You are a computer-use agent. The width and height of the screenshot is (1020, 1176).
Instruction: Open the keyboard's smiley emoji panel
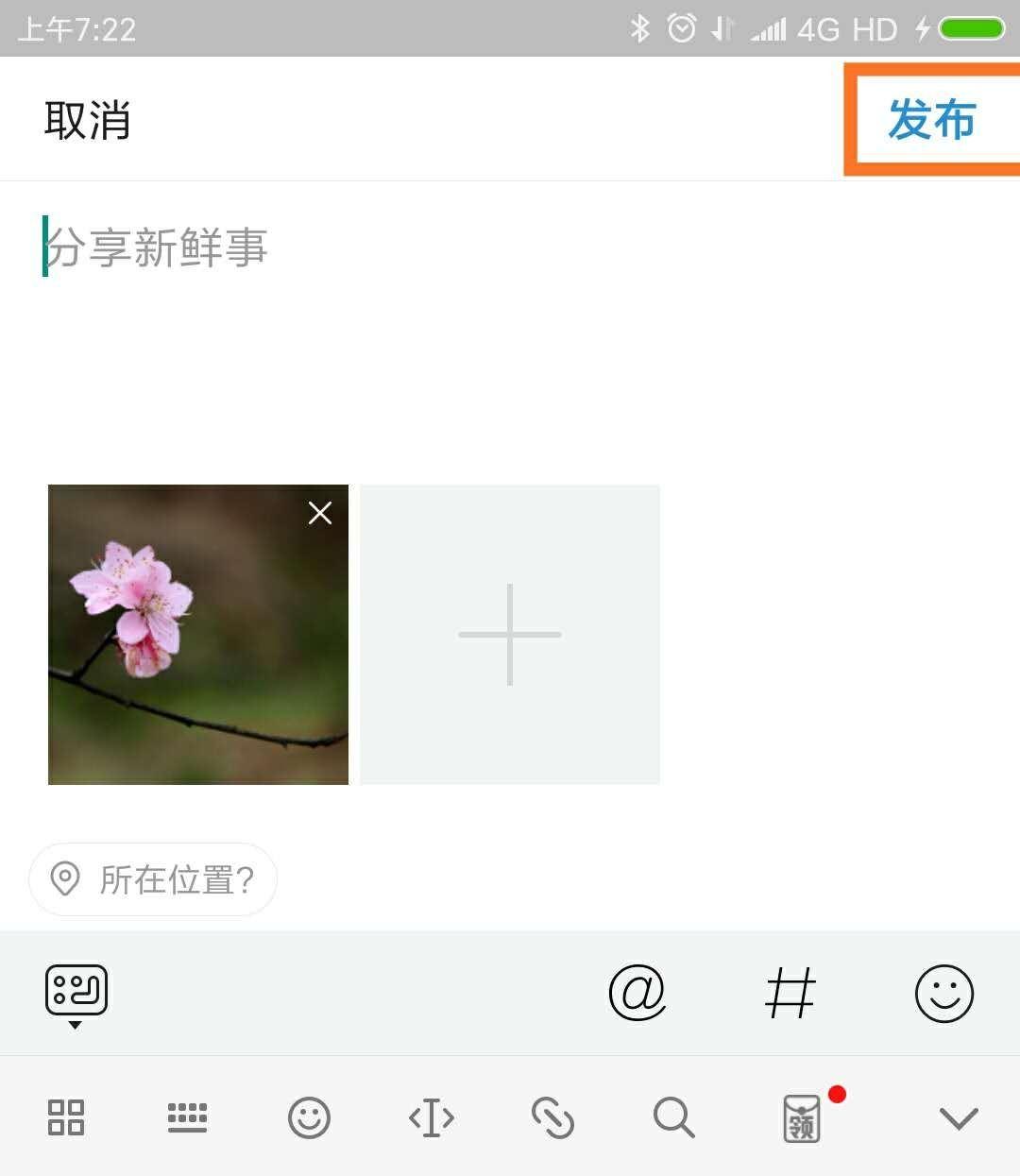point(309,1117)
